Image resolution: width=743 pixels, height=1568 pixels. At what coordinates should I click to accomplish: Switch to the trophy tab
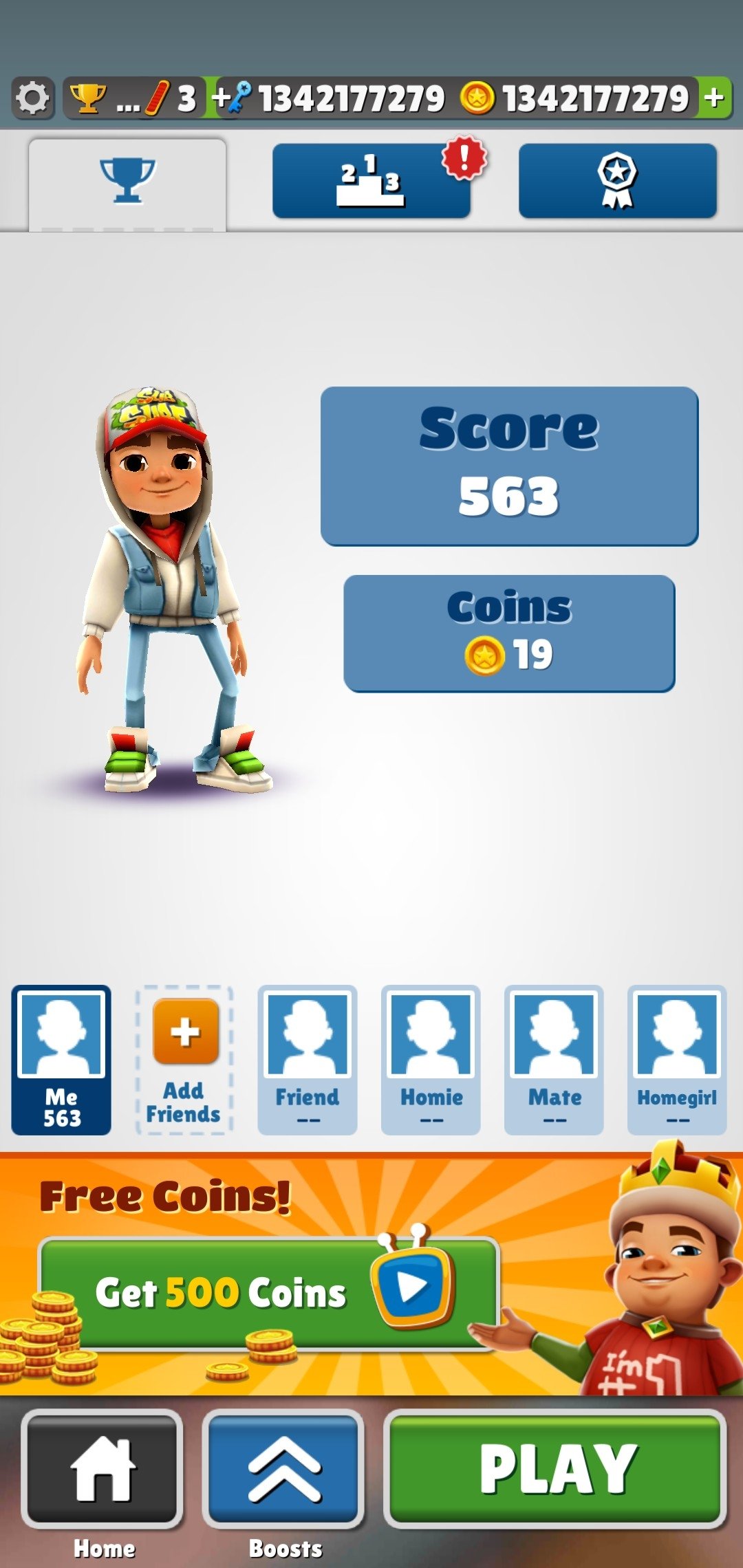click(x=127, y=182)
